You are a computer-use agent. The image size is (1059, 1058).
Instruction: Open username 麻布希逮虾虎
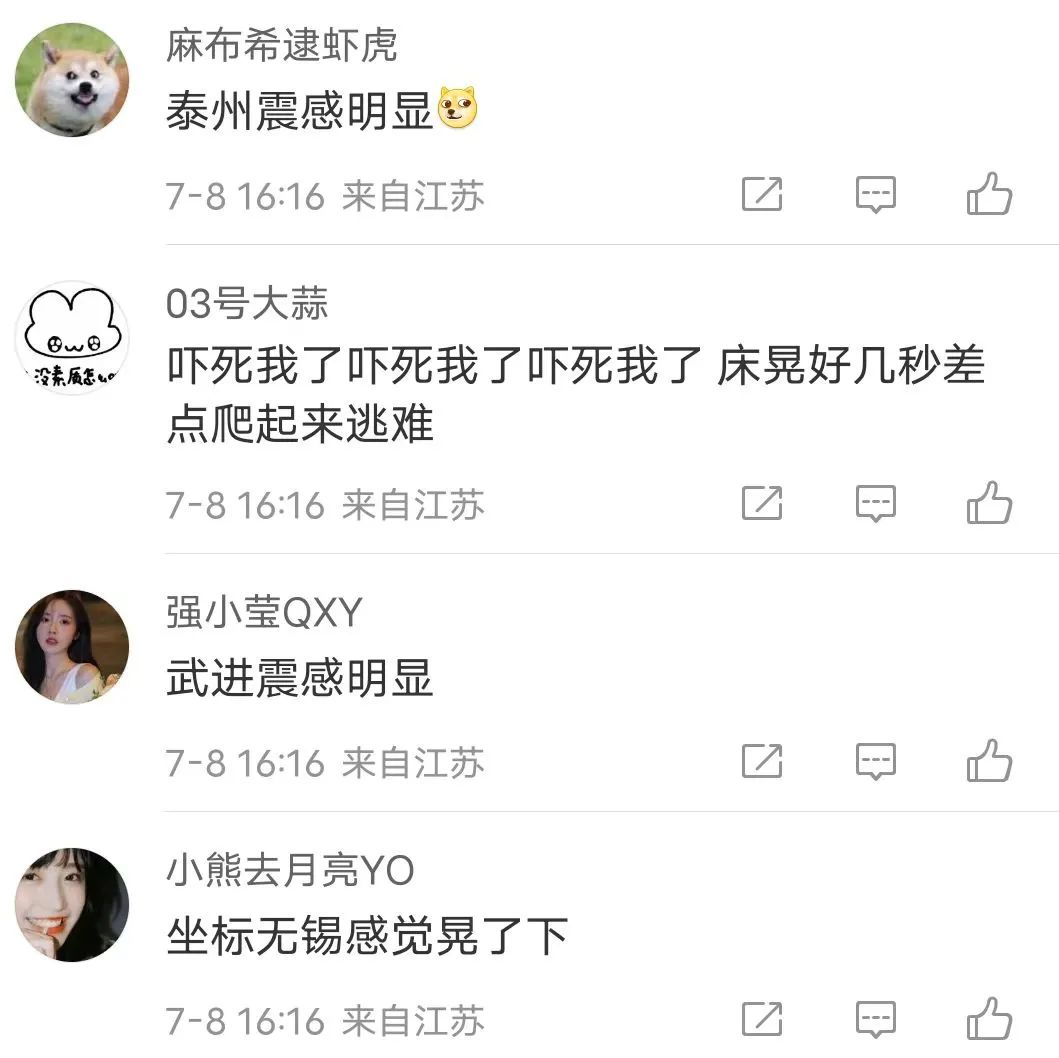pyautogui.click(x=282, y=46)
